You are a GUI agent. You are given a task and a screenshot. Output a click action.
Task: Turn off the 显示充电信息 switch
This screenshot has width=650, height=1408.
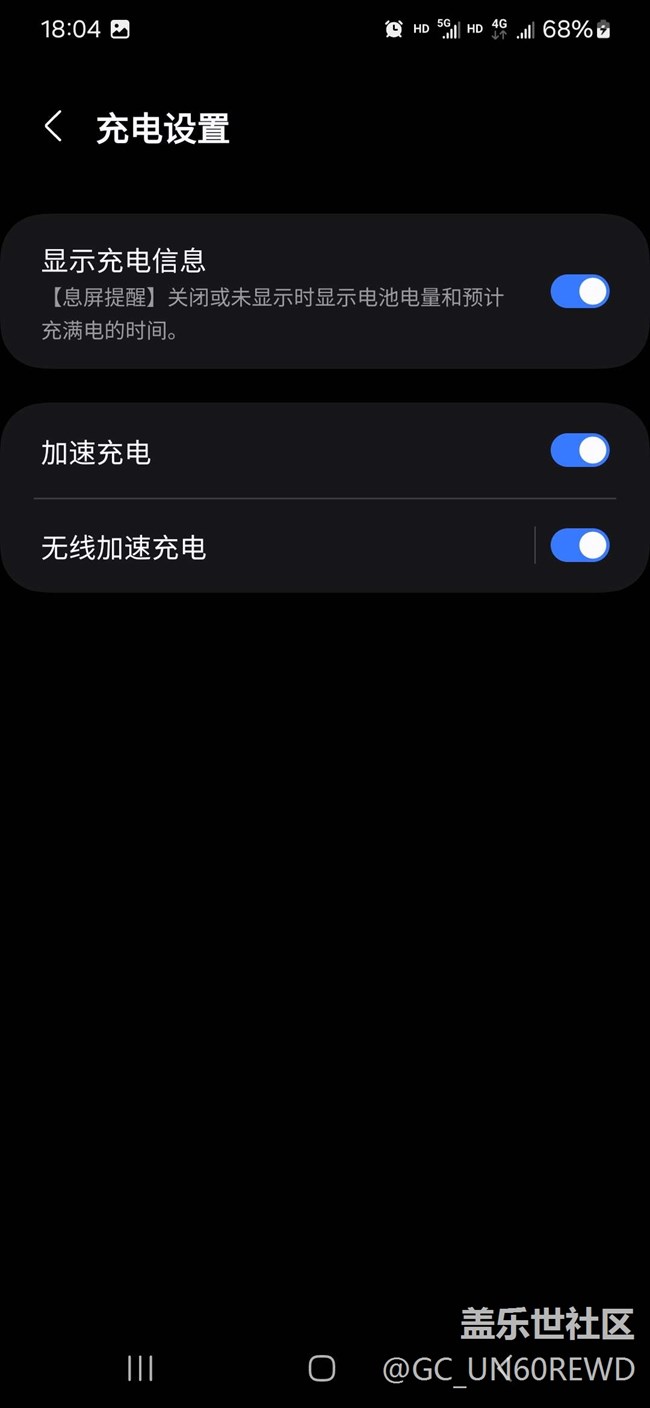click(x=580, y=292)
